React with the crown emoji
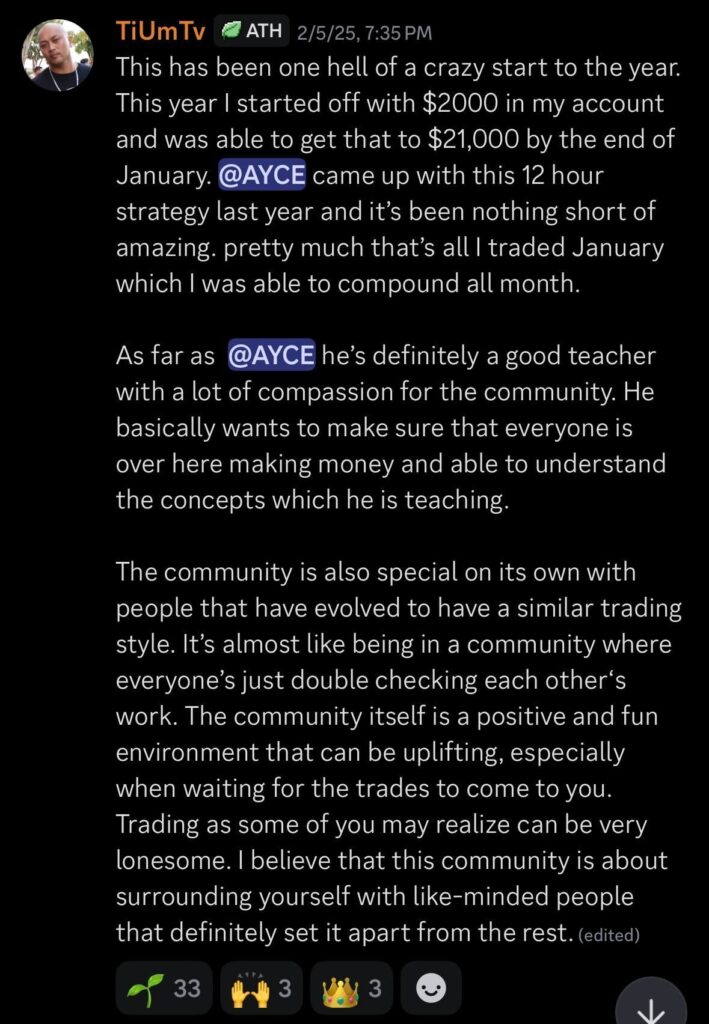The width and height of the screenshot is (709, 1024). pyautogui.click(x=353, y=988)
